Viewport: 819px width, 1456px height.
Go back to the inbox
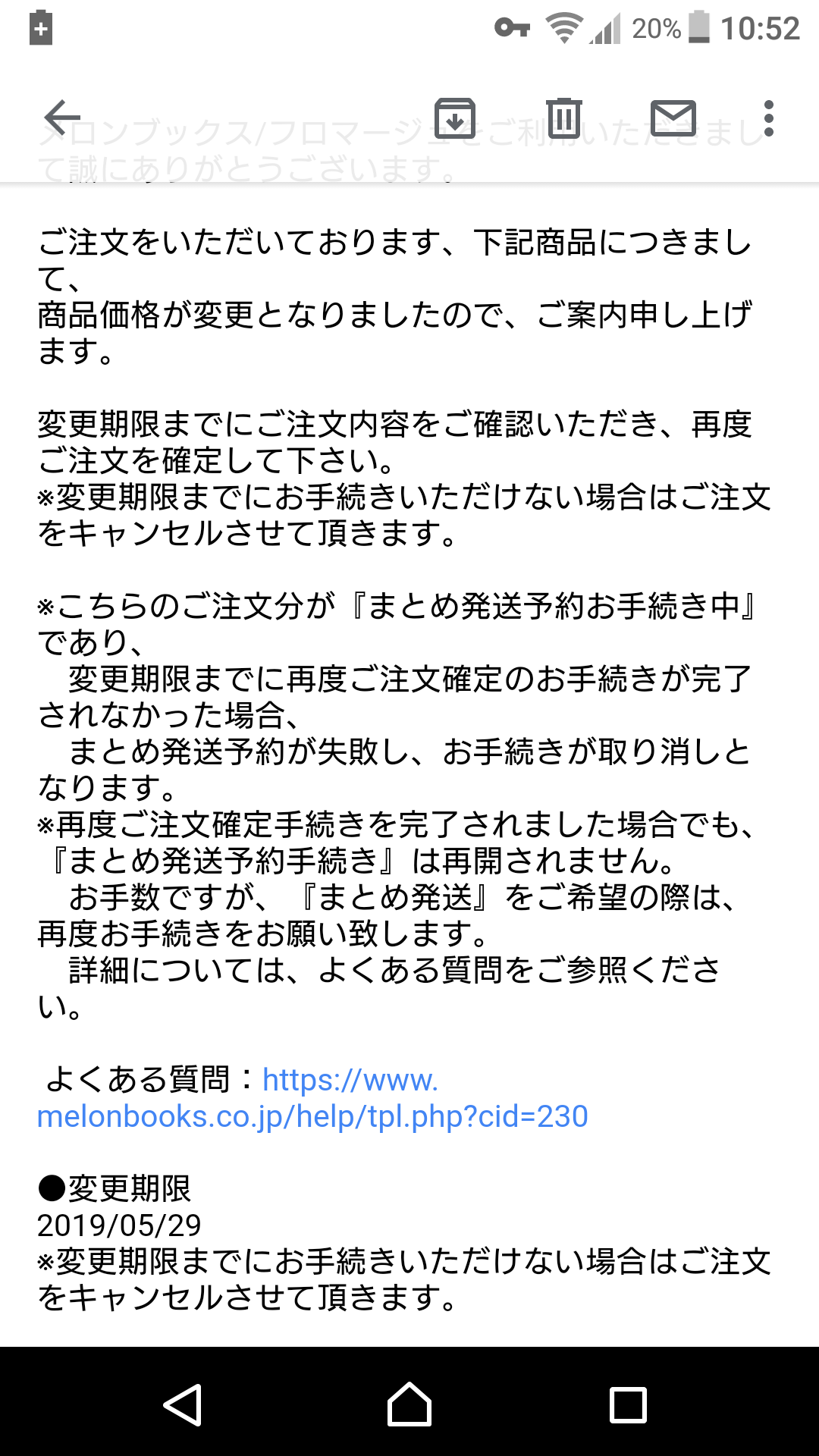pos(62,118)
